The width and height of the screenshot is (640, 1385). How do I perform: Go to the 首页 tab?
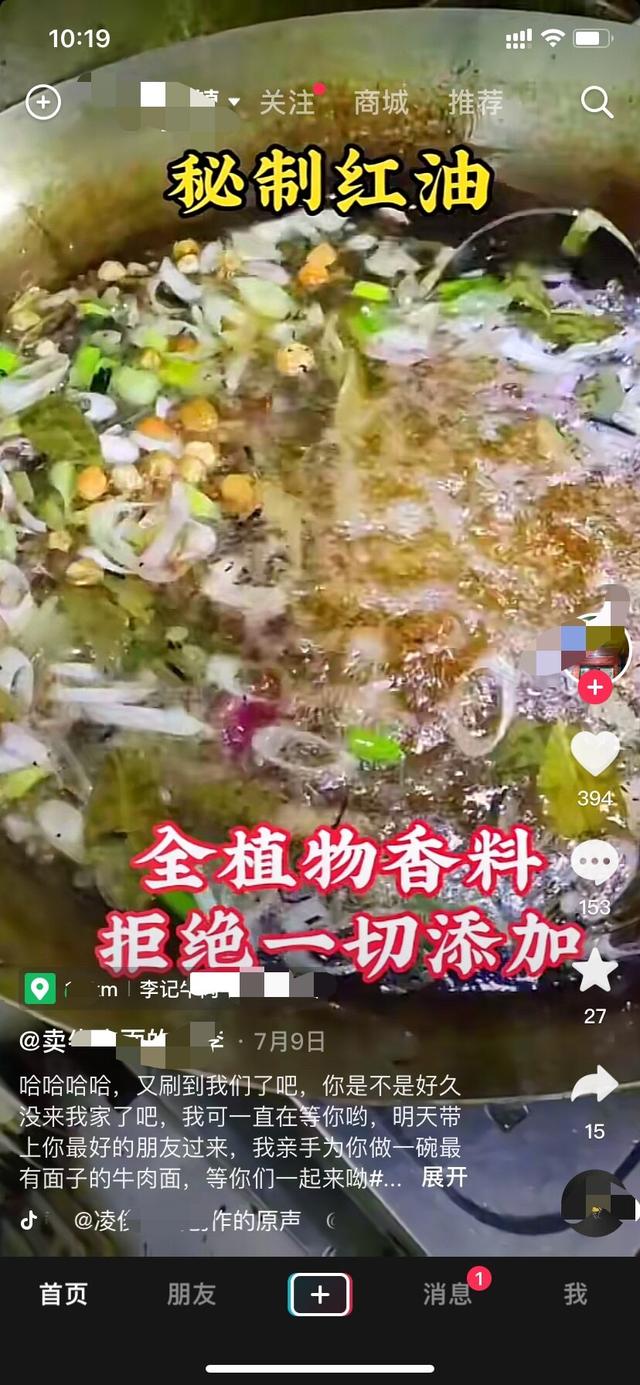click(64, 1294)
